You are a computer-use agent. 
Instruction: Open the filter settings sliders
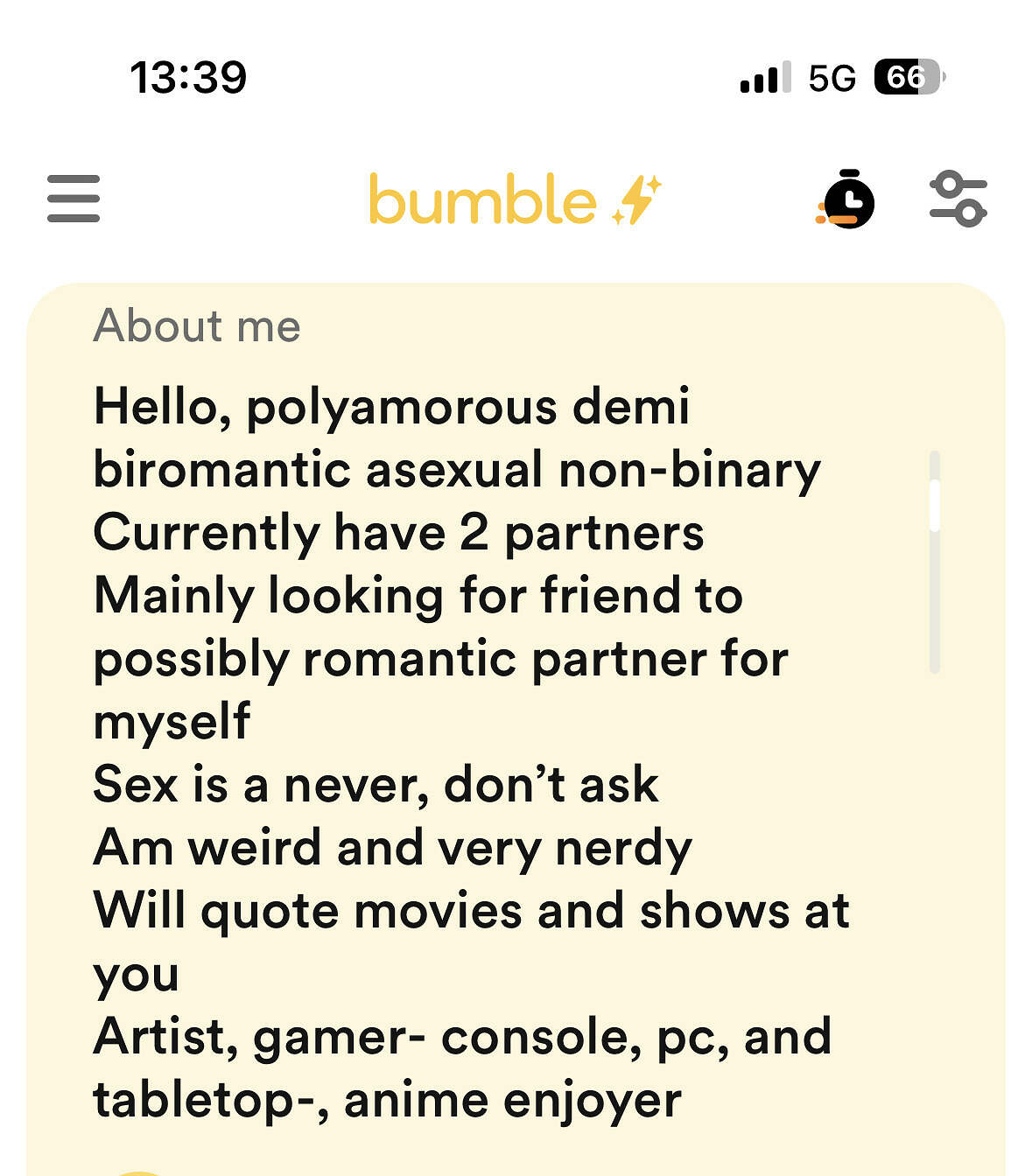958,199
